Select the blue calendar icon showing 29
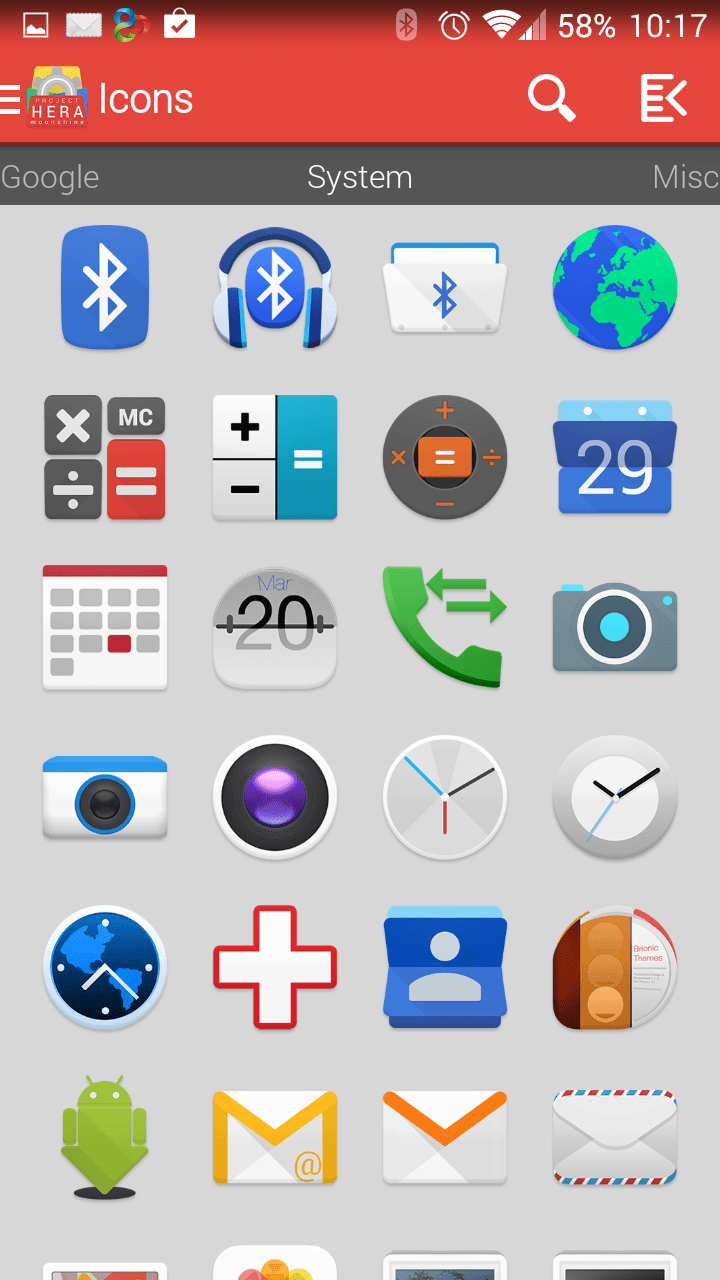The width and height of the screenshot is (720, 1280). click(615, 457)
